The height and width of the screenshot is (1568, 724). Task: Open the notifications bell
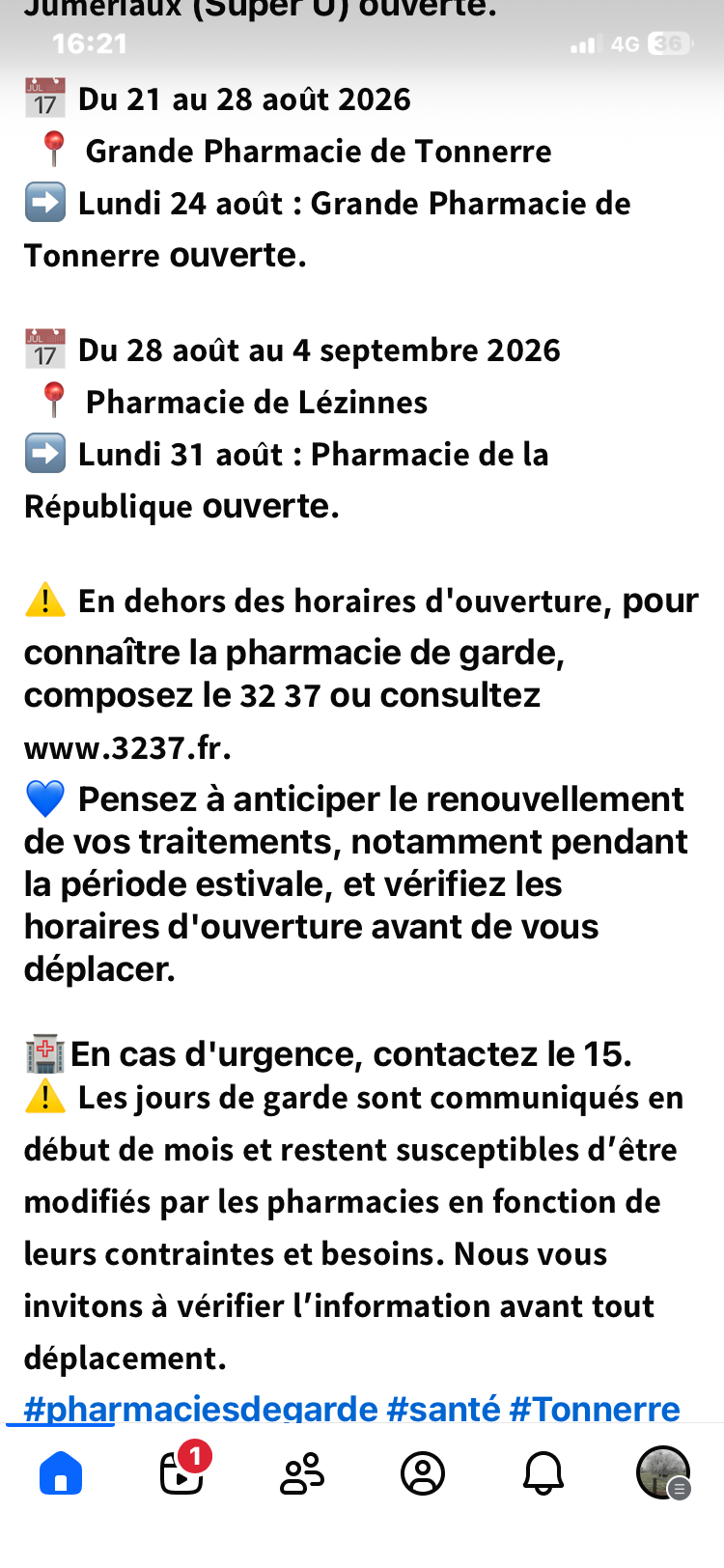(543, 1473)
